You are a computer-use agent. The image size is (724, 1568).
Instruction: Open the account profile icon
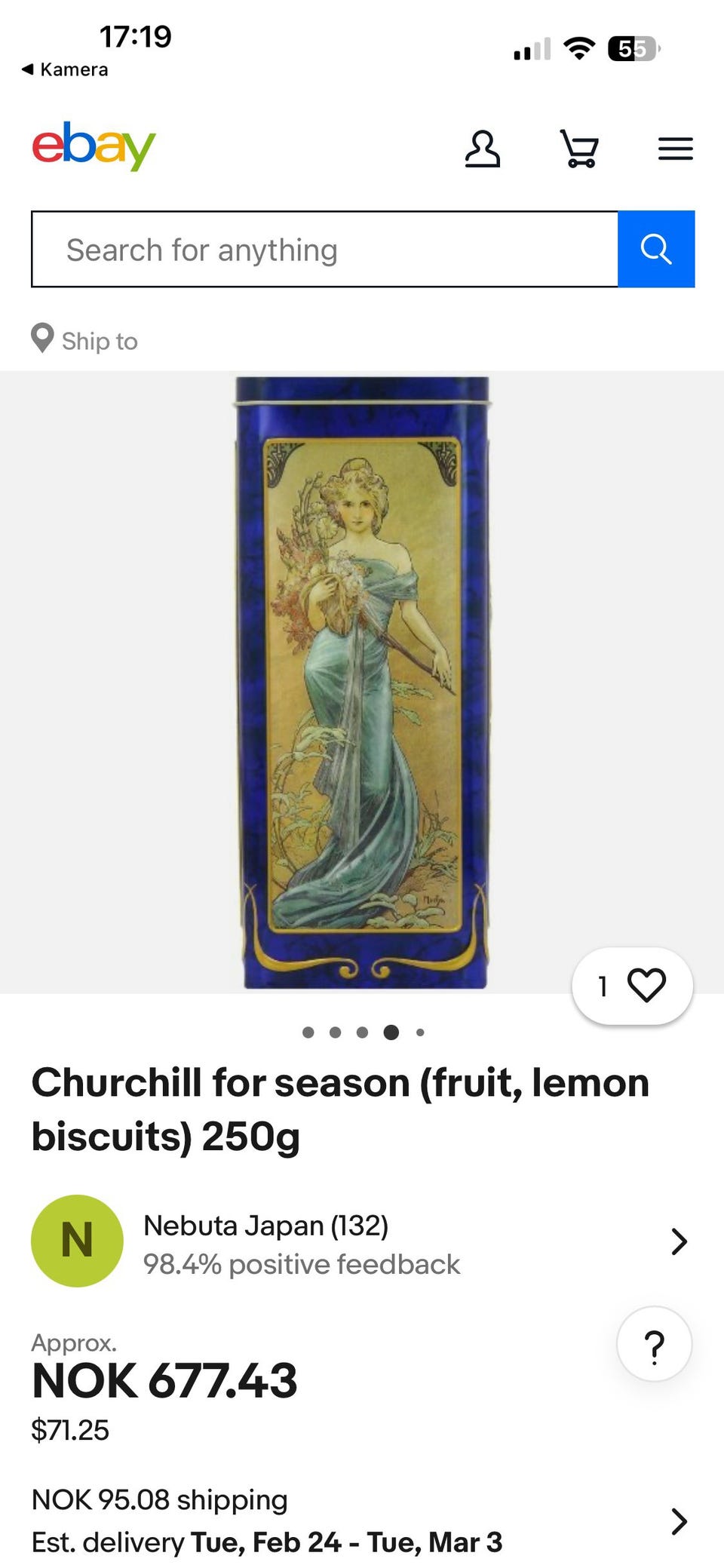[483, 149]
